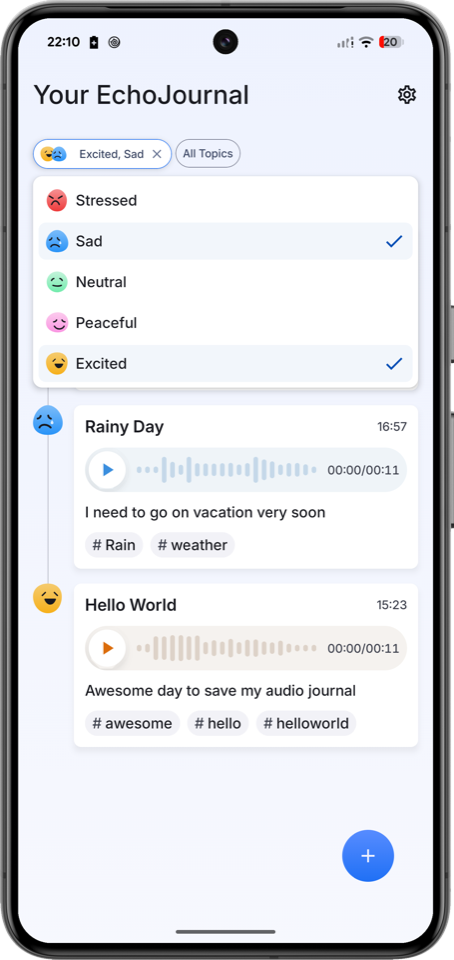Screen dimensions: 454x960
Task: Open the Rainy Day entry card
Action: tap(246, 487)
